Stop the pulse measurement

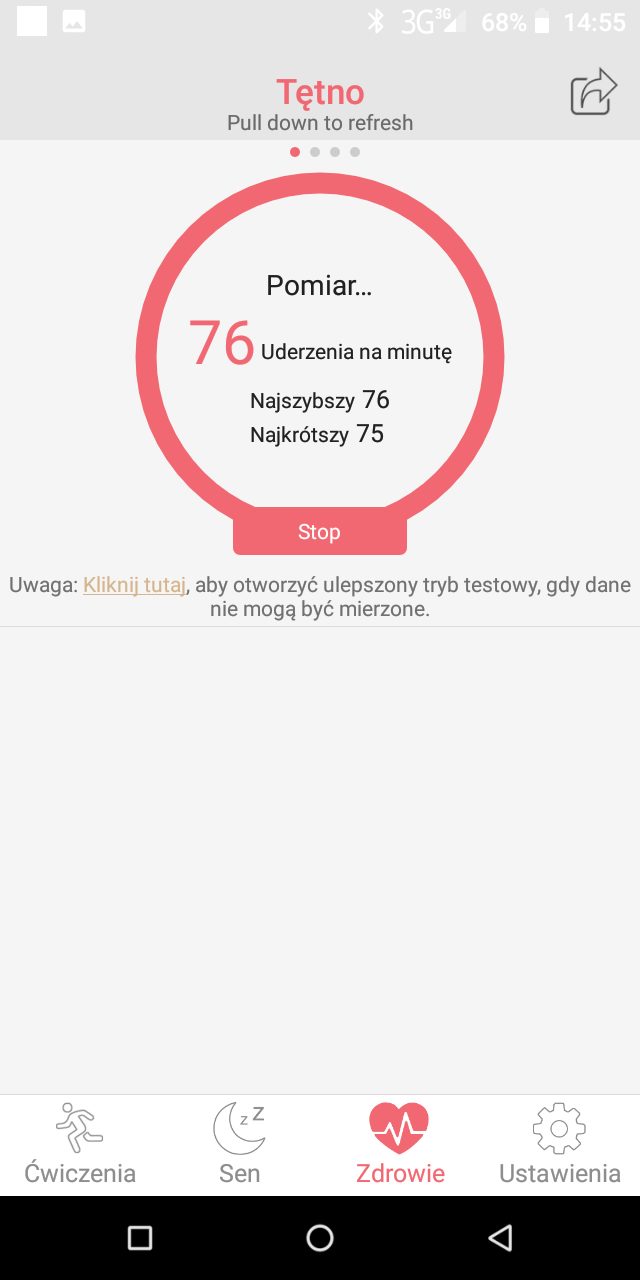tap(319, 532)
